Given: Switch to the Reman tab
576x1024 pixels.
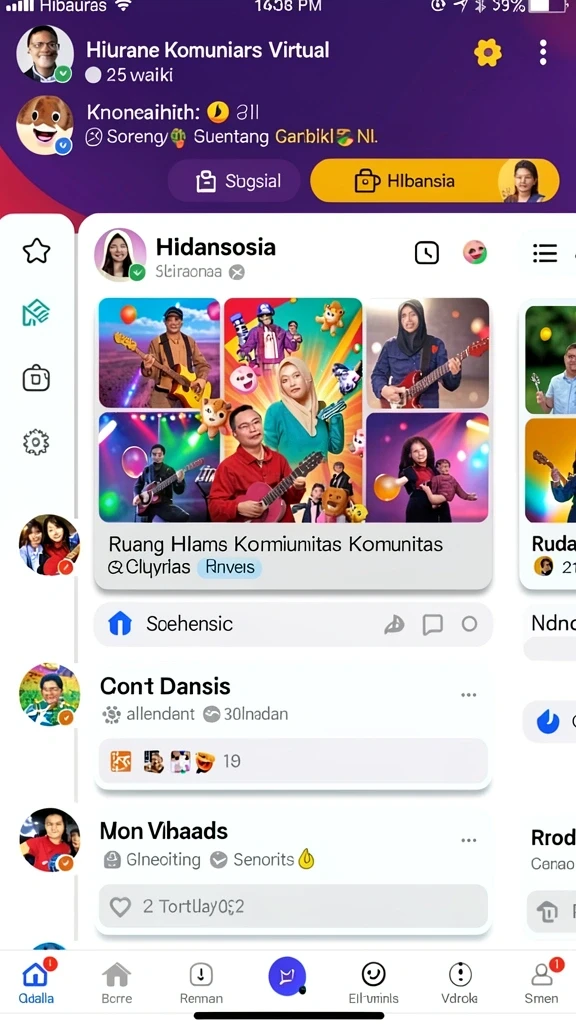Looking at the screenshot, I should point(201,982).
